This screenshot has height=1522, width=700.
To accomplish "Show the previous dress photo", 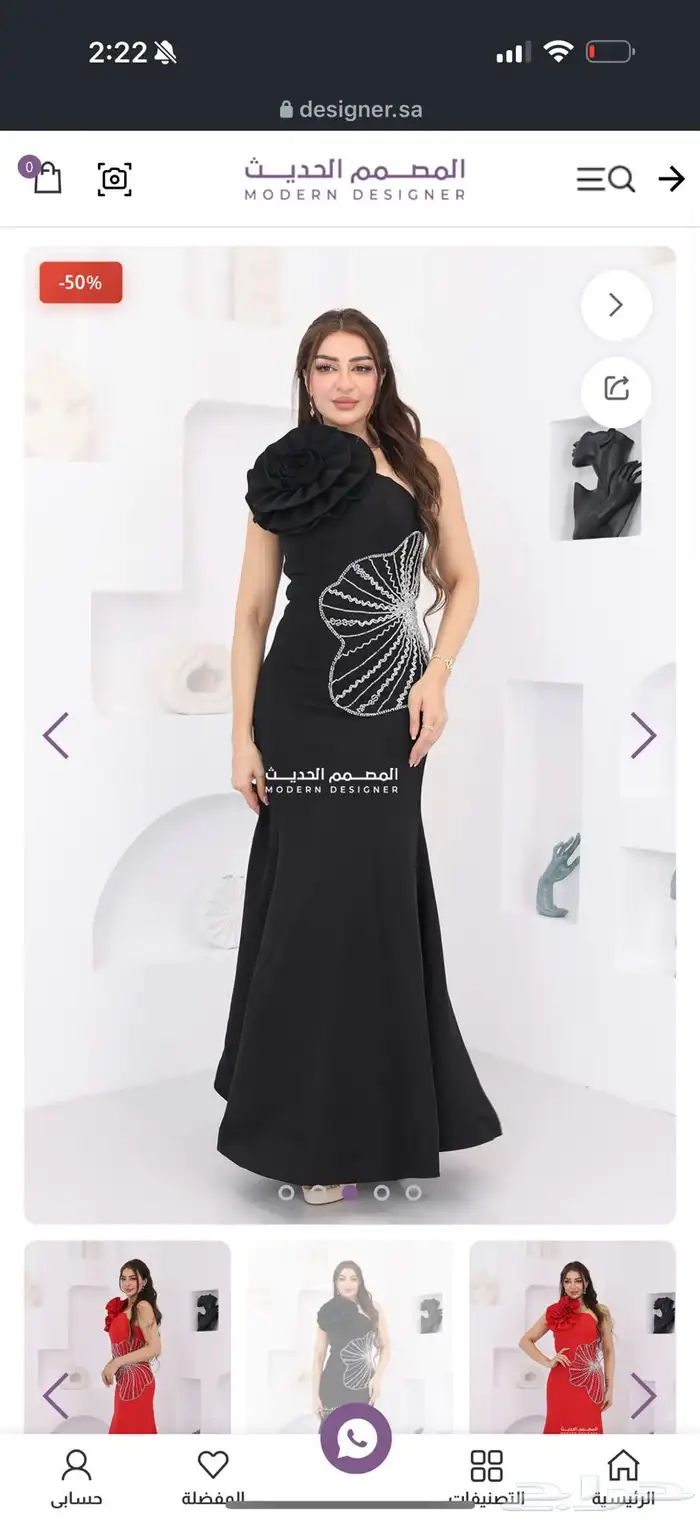I will pyautogui.click(x=56, y=735).
